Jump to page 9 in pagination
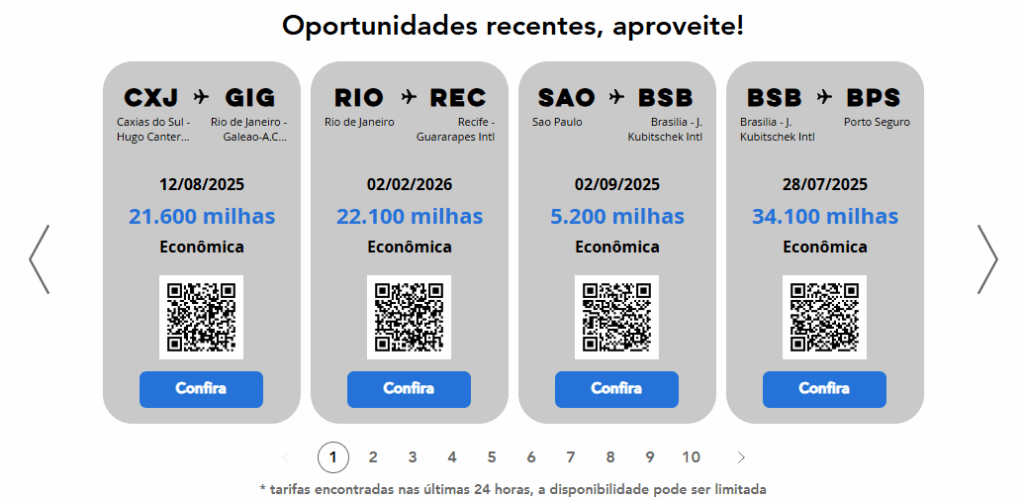This screenshot has height=500, width=1024. click(x=650, y=457)
